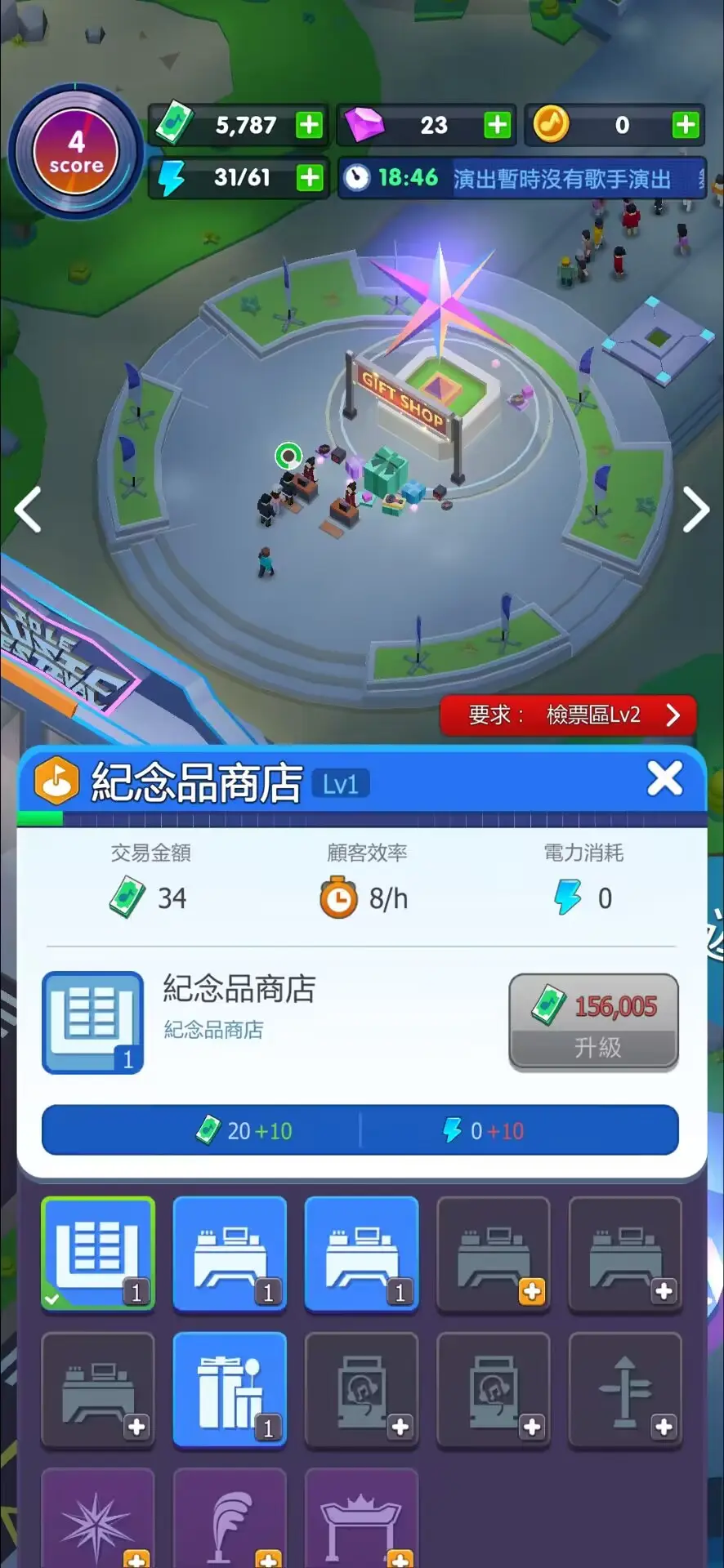Add gems using the plus beside 23
This screenshot has width=724, height=1568.
tap(497, 125)
